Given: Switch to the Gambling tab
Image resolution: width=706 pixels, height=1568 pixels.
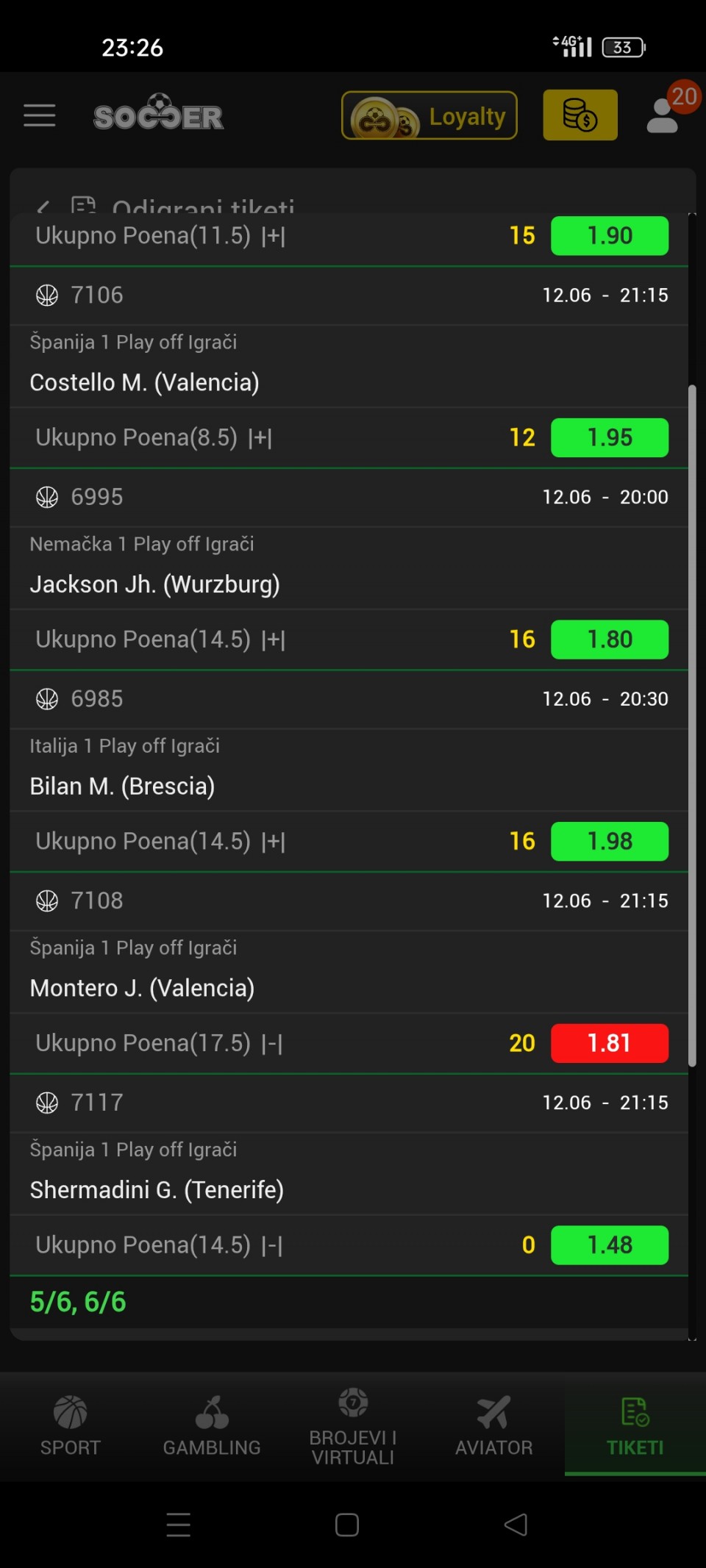Looking at the screenshot, I should (x=212, y=1425).
